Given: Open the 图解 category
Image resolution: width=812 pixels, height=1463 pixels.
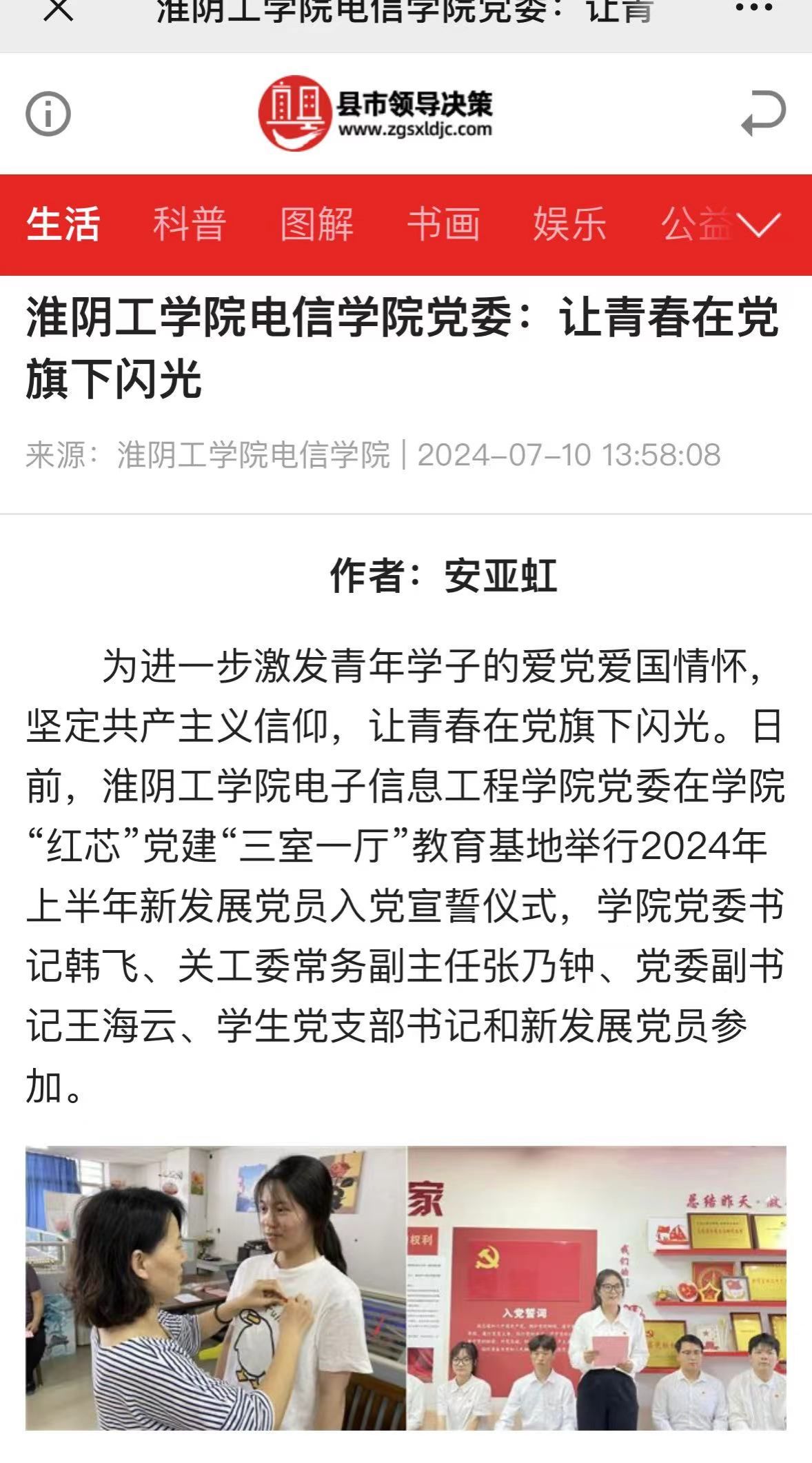Looking at the screenshot, I should tap(316, 225).
